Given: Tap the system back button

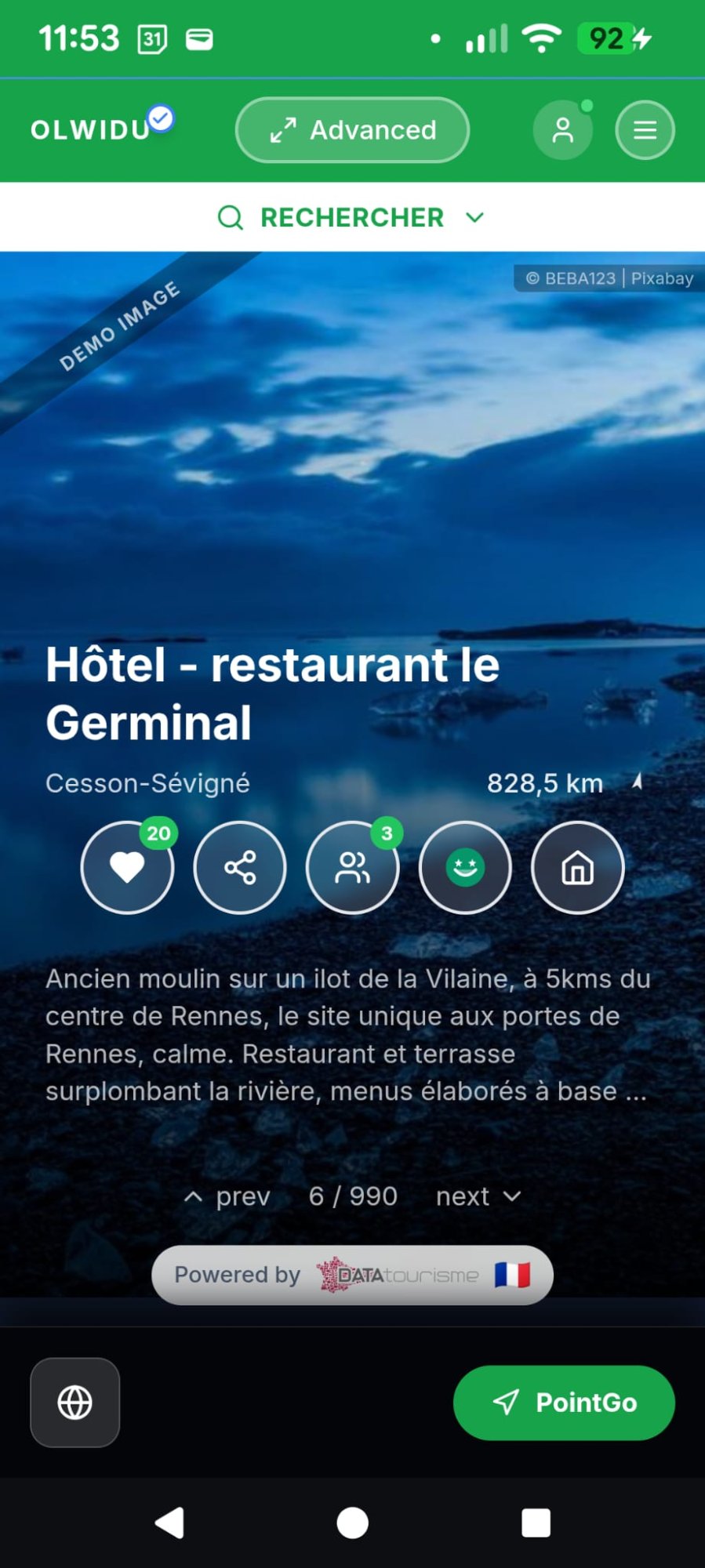Looking at the screenshot, I should pos(170,1523).
